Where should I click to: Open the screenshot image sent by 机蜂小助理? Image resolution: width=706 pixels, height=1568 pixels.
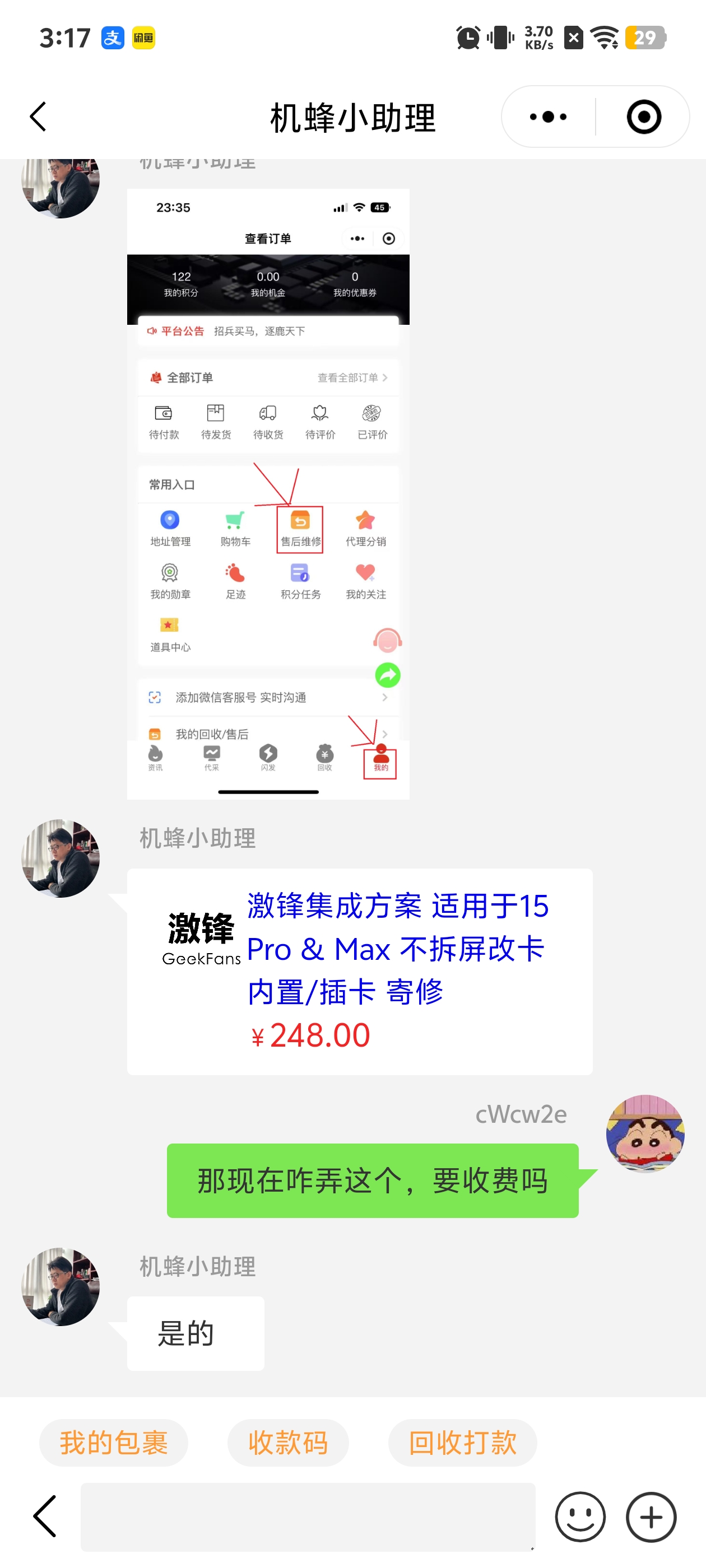click(x=268, y=493)
